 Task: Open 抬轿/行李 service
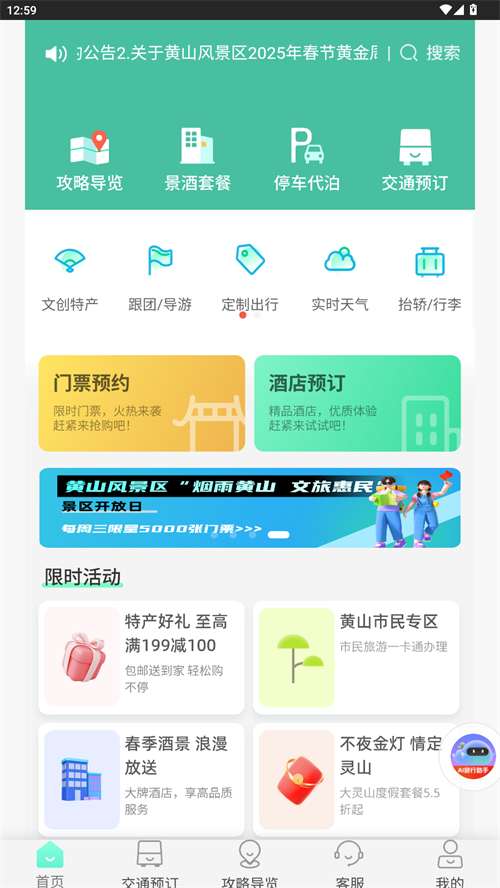click(x=430, y=279)
